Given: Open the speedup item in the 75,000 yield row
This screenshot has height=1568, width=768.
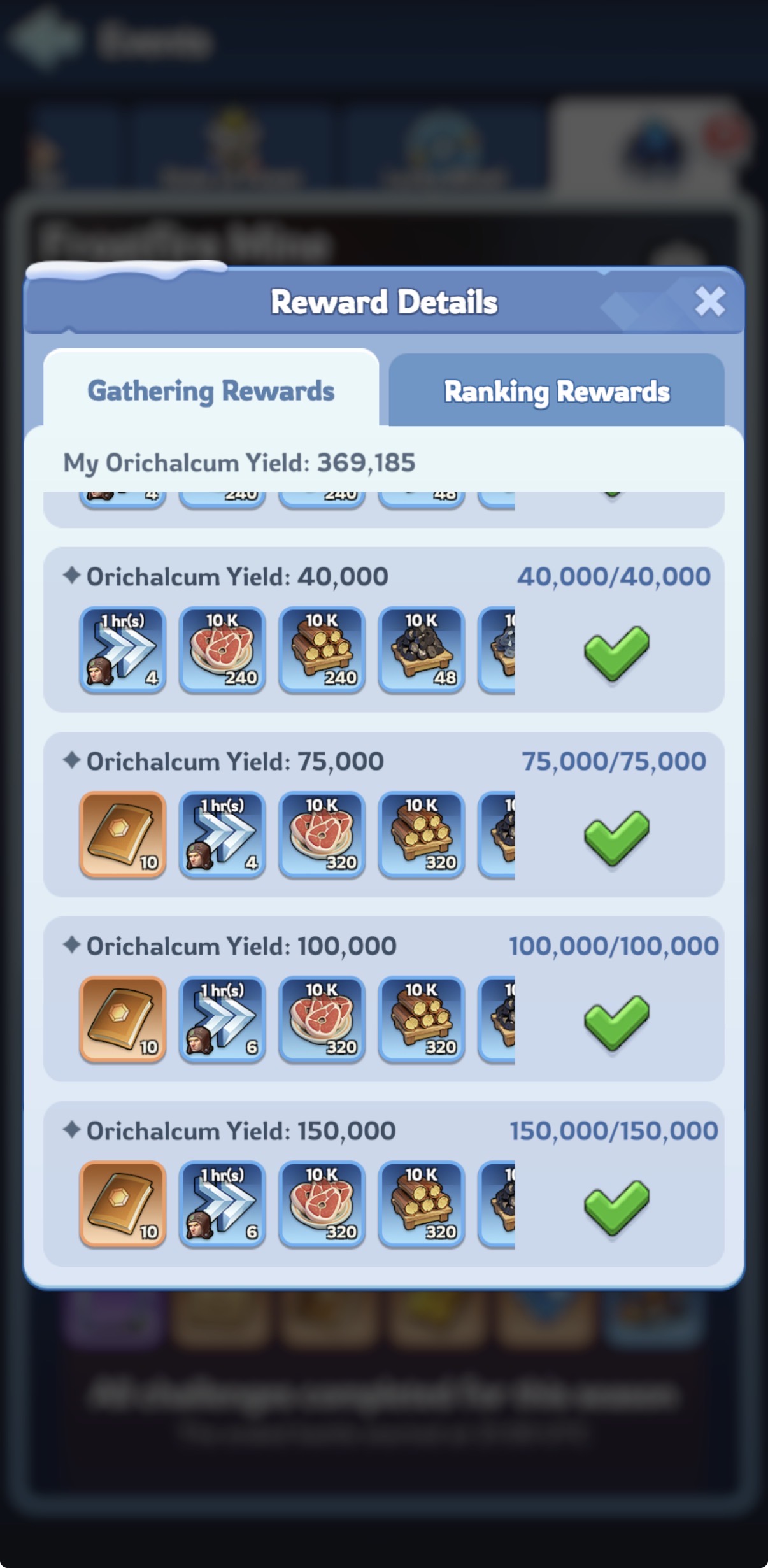Looking at the screenshot, I should click(x=222, y=834).
